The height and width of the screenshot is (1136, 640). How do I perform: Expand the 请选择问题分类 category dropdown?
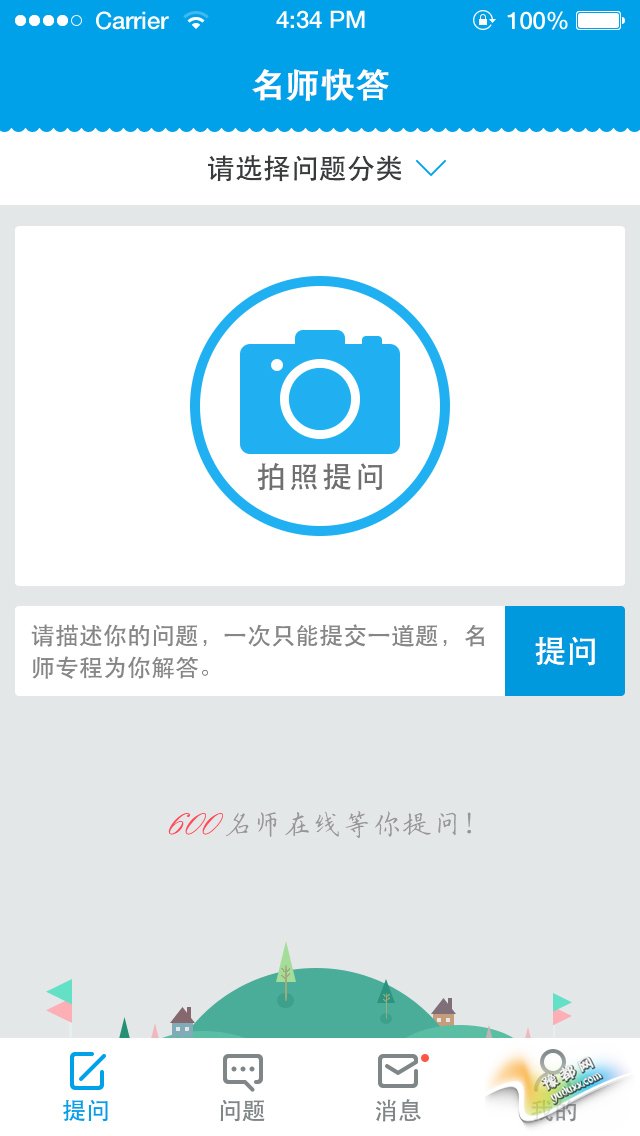click(x=325, y=169)
